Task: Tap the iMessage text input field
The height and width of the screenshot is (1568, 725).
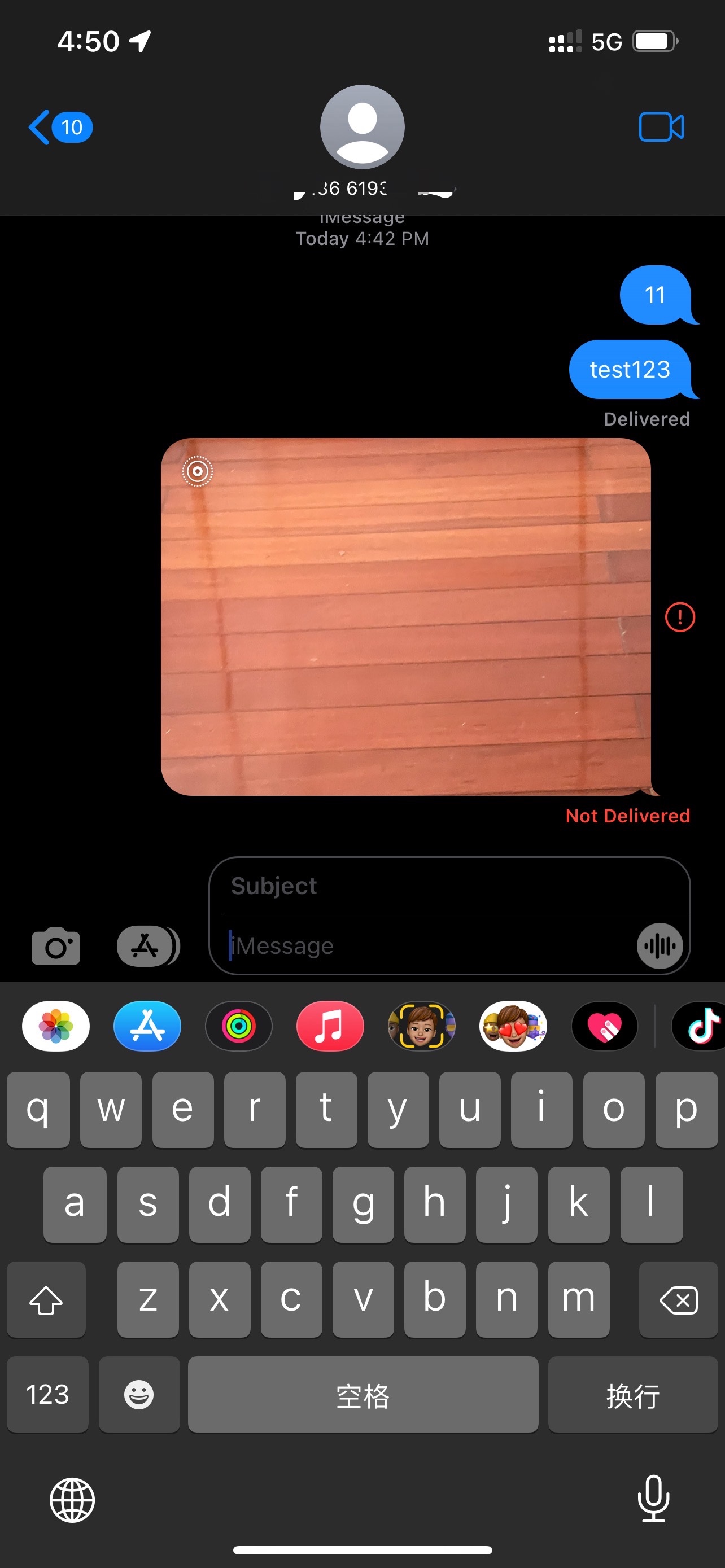Action: click(x=426, y=945)
